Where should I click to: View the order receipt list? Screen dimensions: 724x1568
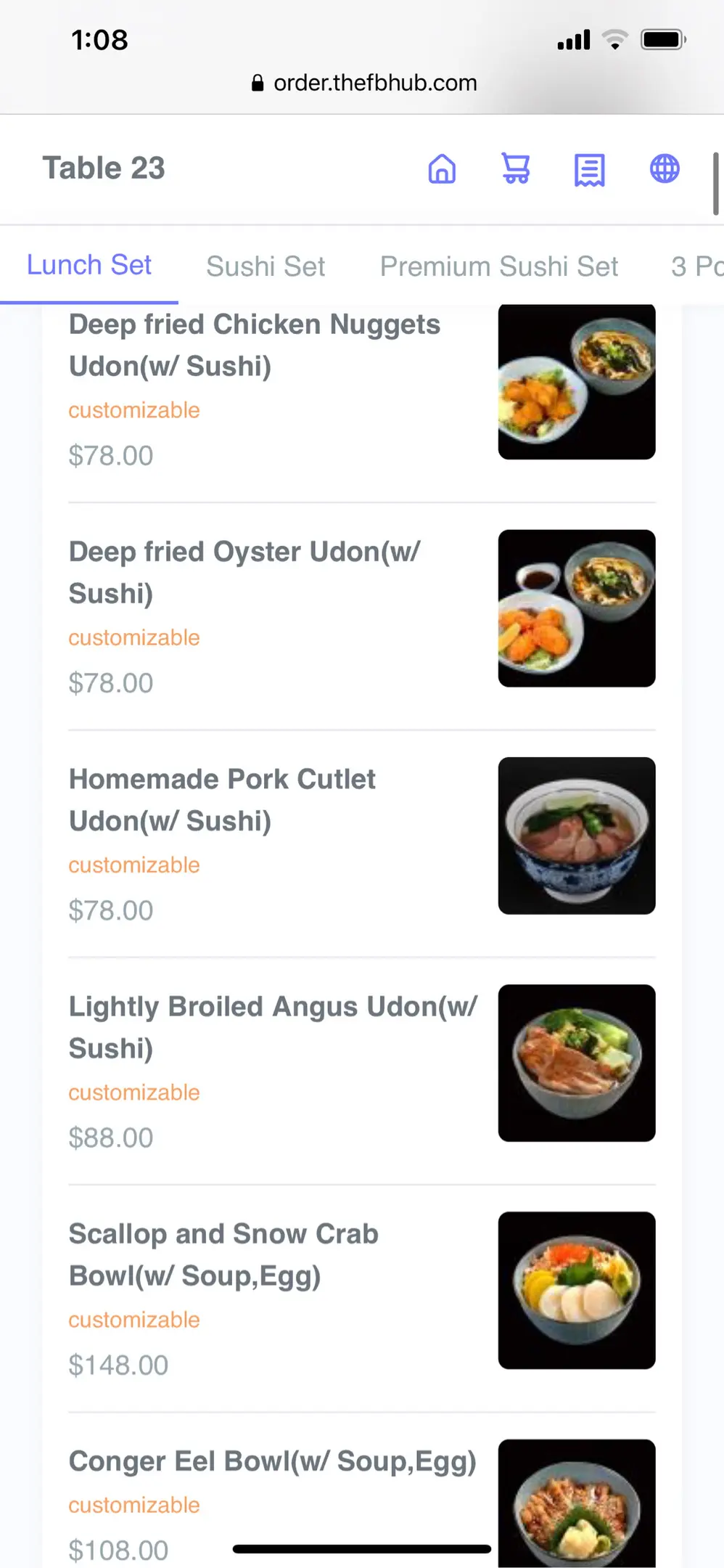click(589, 170)
